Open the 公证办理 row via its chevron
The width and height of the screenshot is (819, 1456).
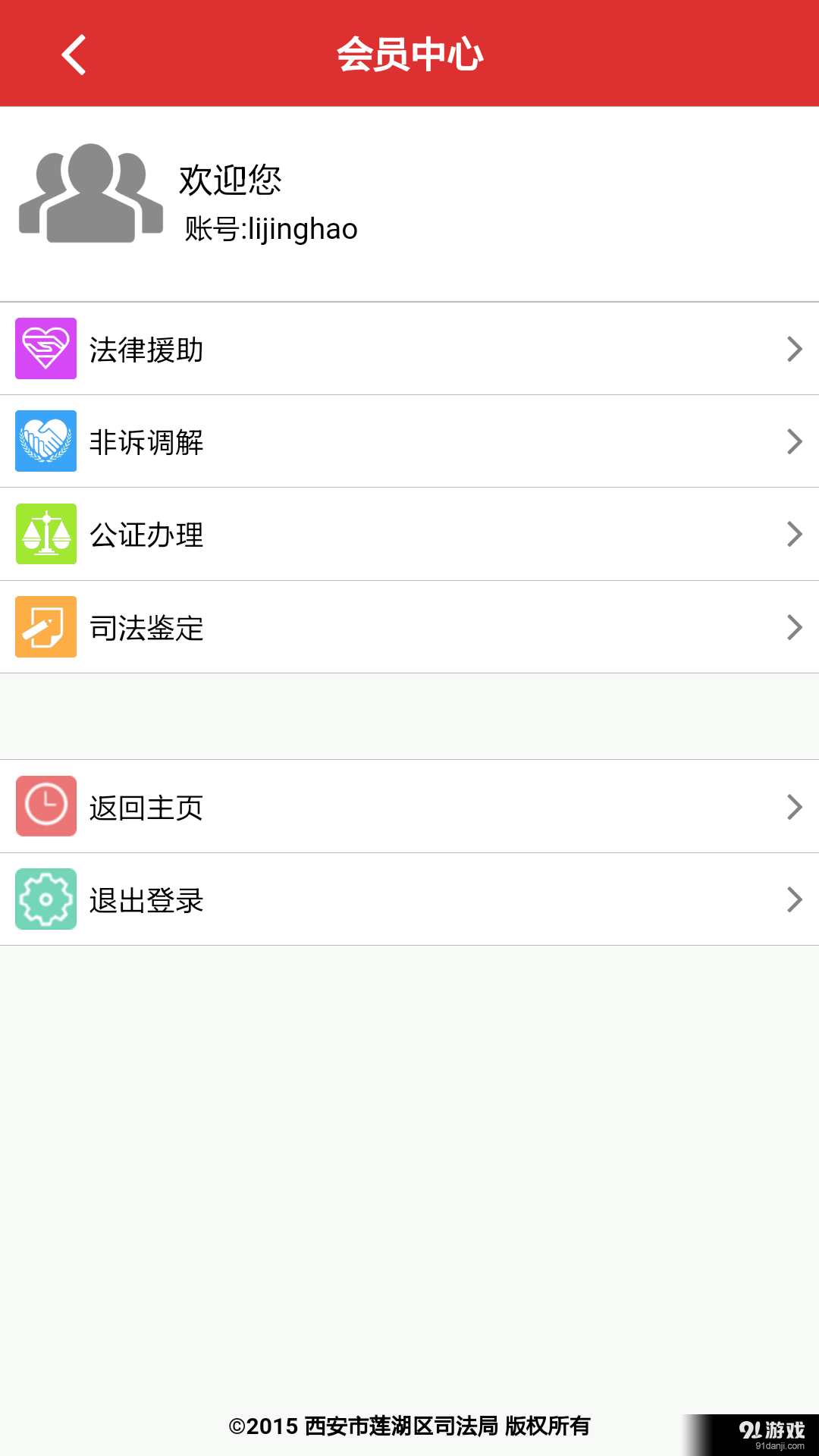pyautogui.click(x=795, y=534)
